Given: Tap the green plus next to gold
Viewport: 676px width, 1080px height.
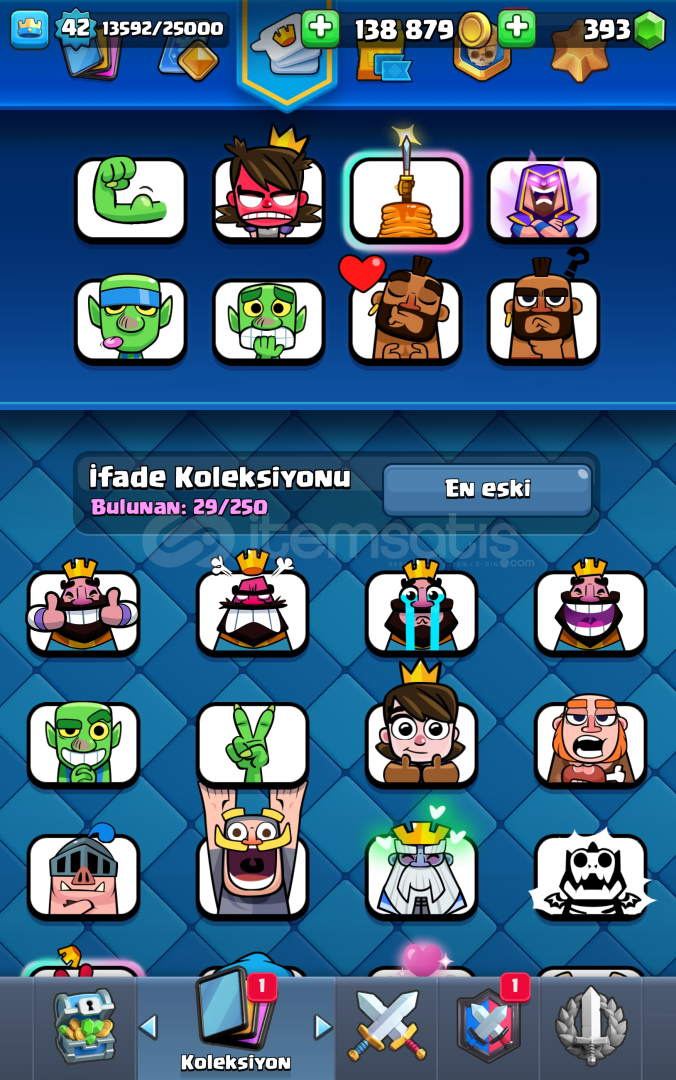Looking at the screenshot, I should (x=517, y=28).
